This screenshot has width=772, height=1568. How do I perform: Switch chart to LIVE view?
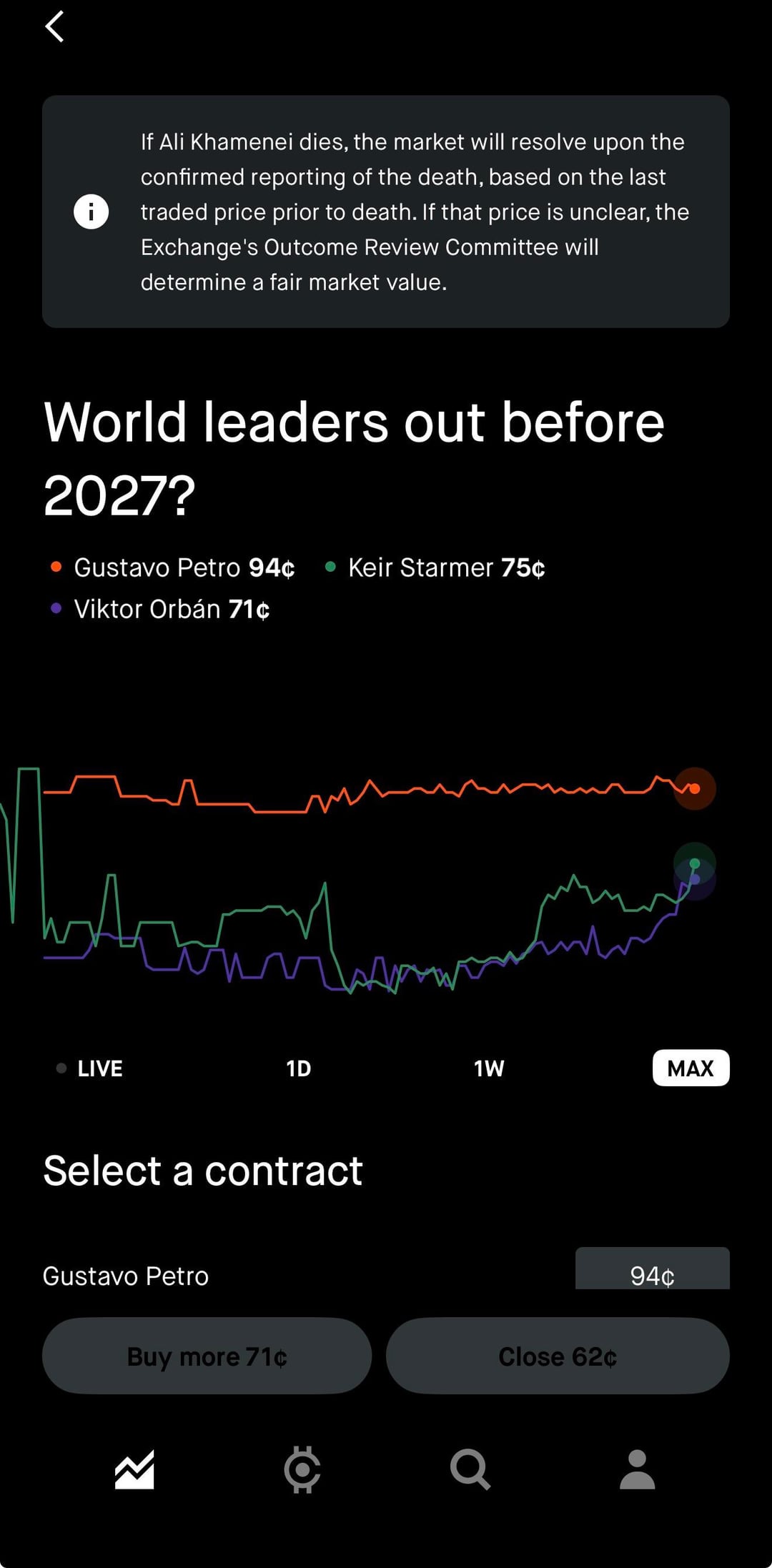[x=91, y=1068]
